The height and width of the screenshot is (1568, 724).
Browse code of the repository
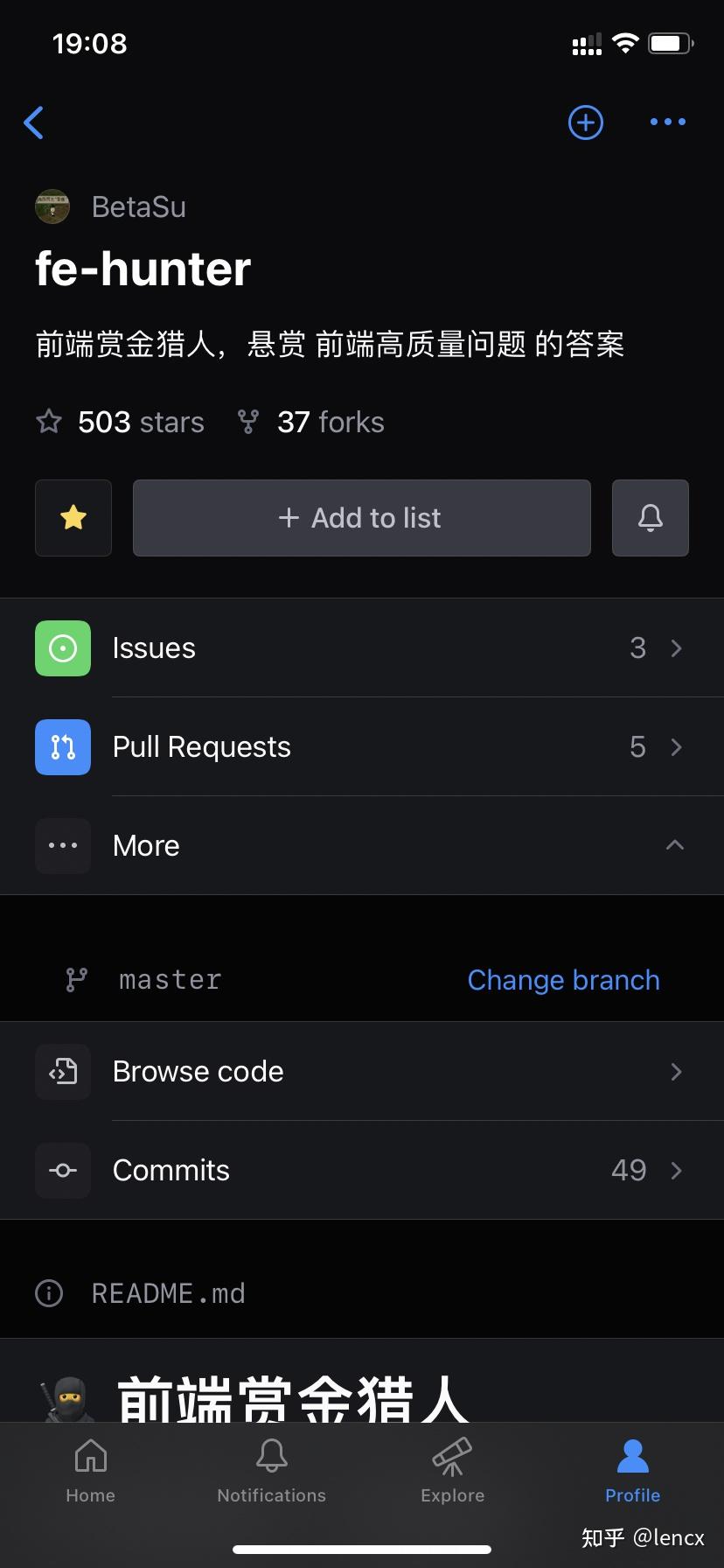pyautogui.click(x=362, y=1072)
